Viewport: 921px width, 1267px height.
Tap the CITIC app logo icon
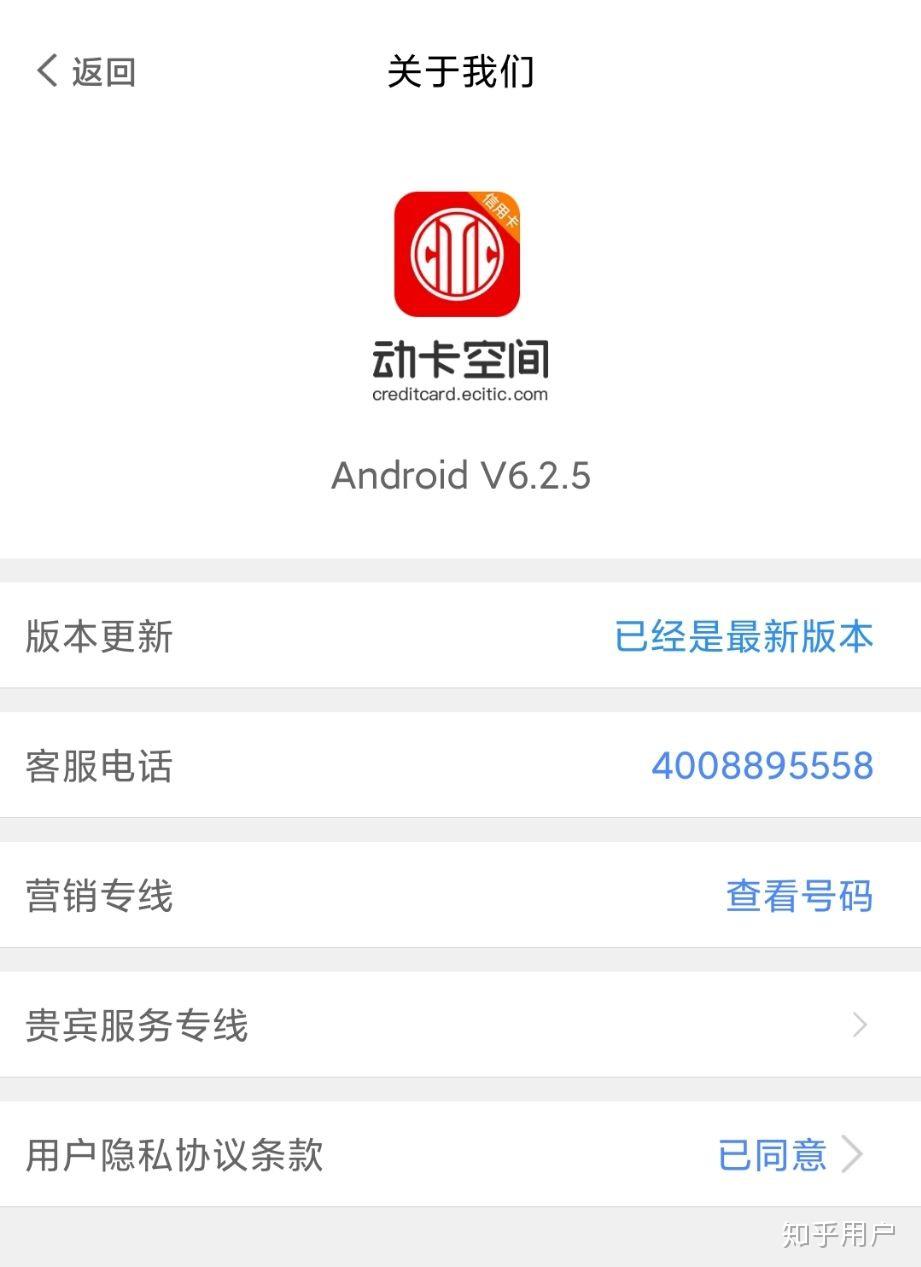coord(460,253)
